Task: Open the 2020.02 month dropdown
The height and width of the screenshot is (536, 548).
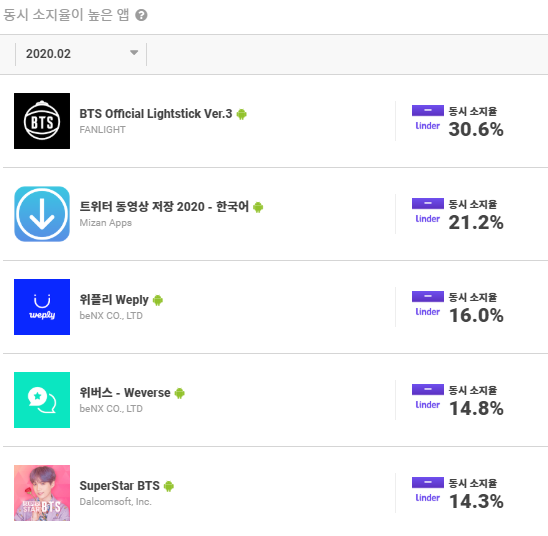Action: pyautogui.click(x=81, y=54)
